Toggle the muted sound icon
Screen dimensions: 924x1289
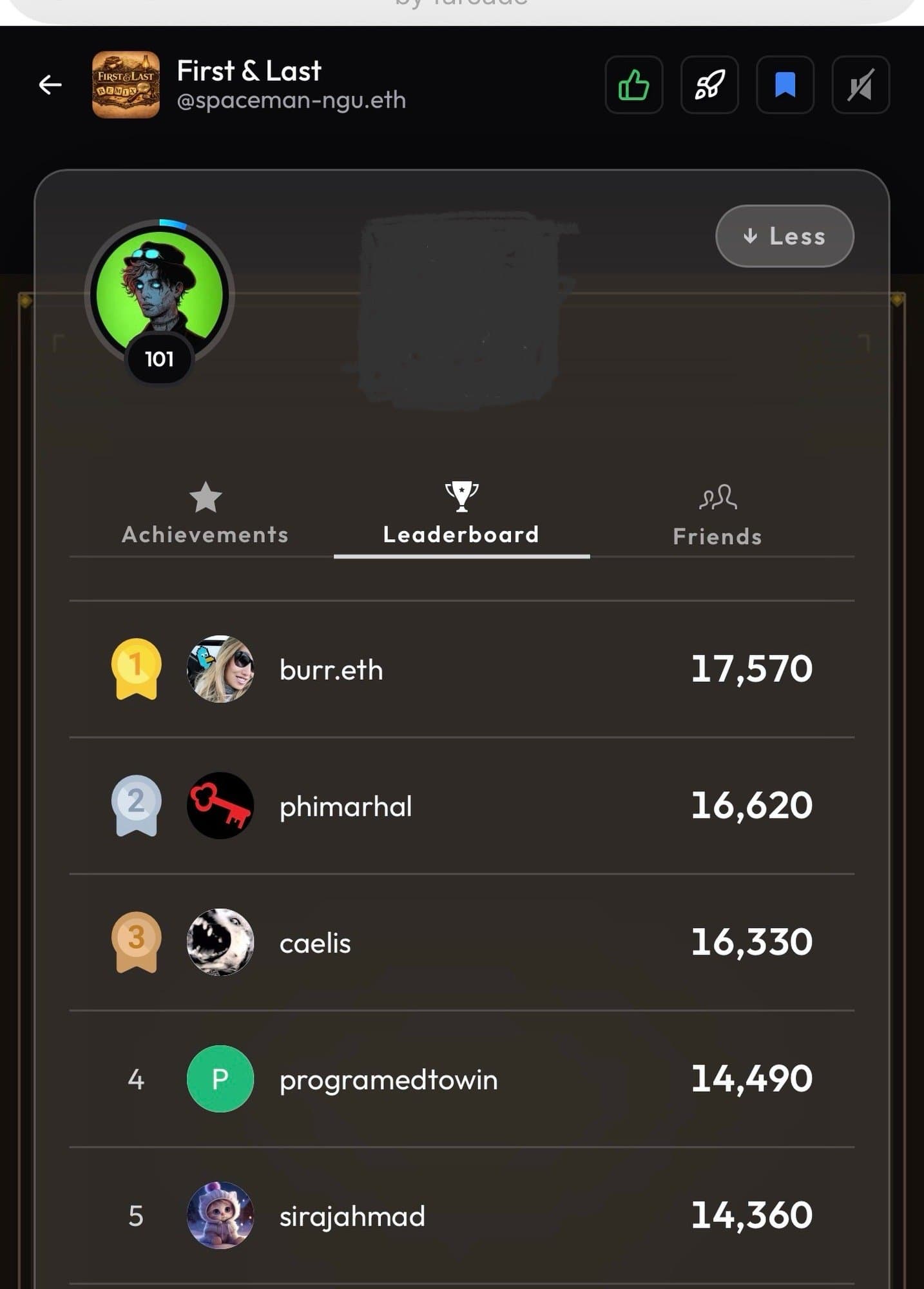[860, 85]
